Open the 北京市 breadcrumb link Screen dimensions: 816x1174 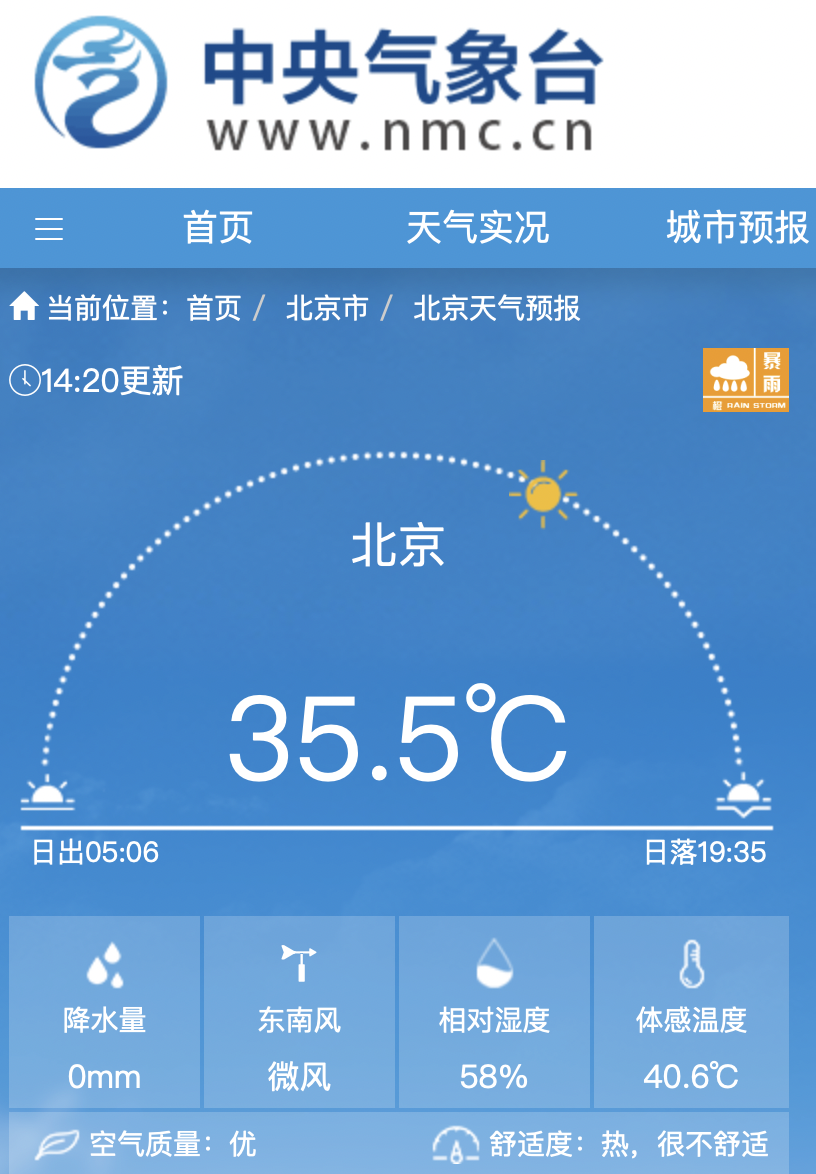coord(327,308)
